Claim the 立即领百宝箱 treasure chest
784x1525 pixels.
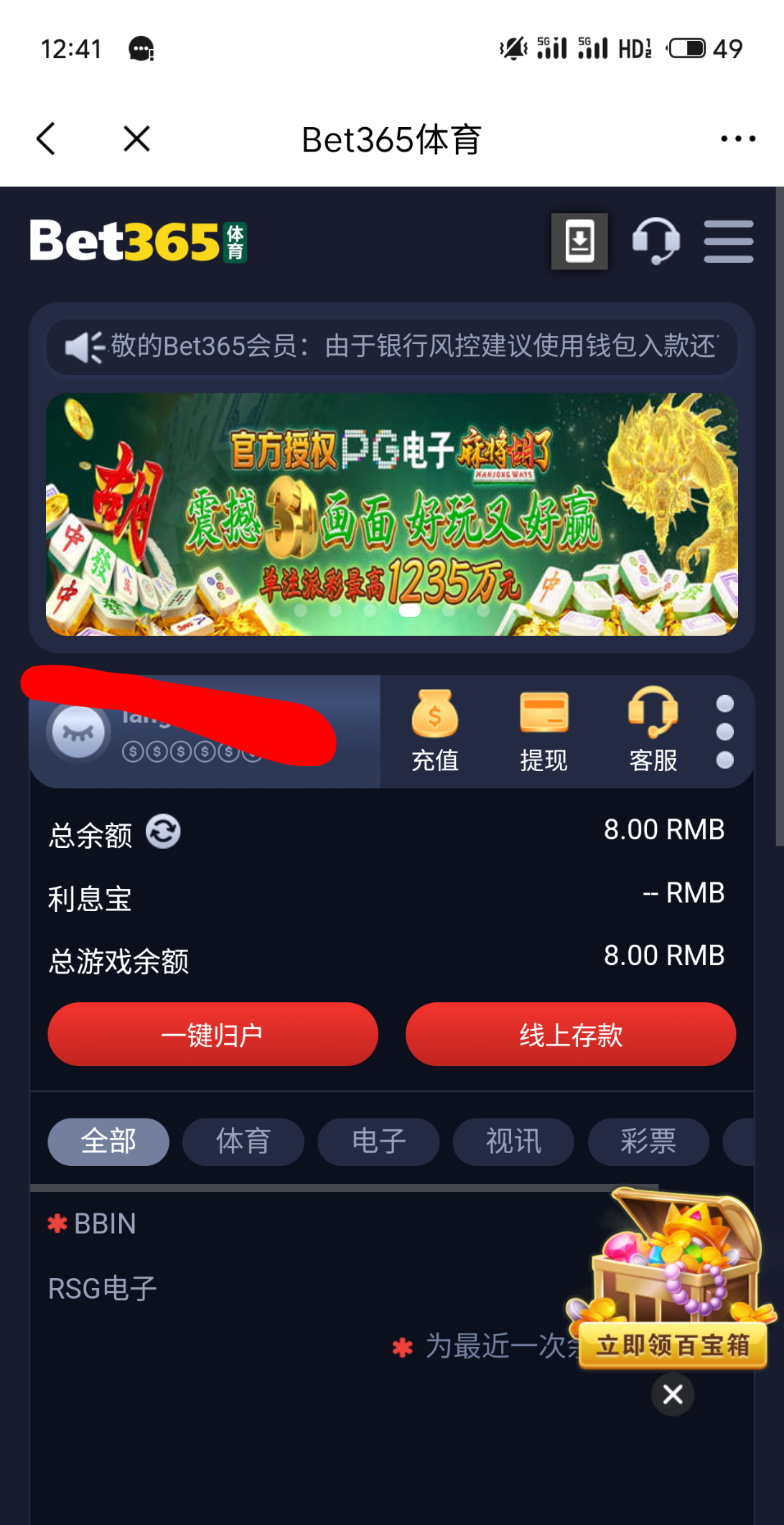coord(673,1344)
